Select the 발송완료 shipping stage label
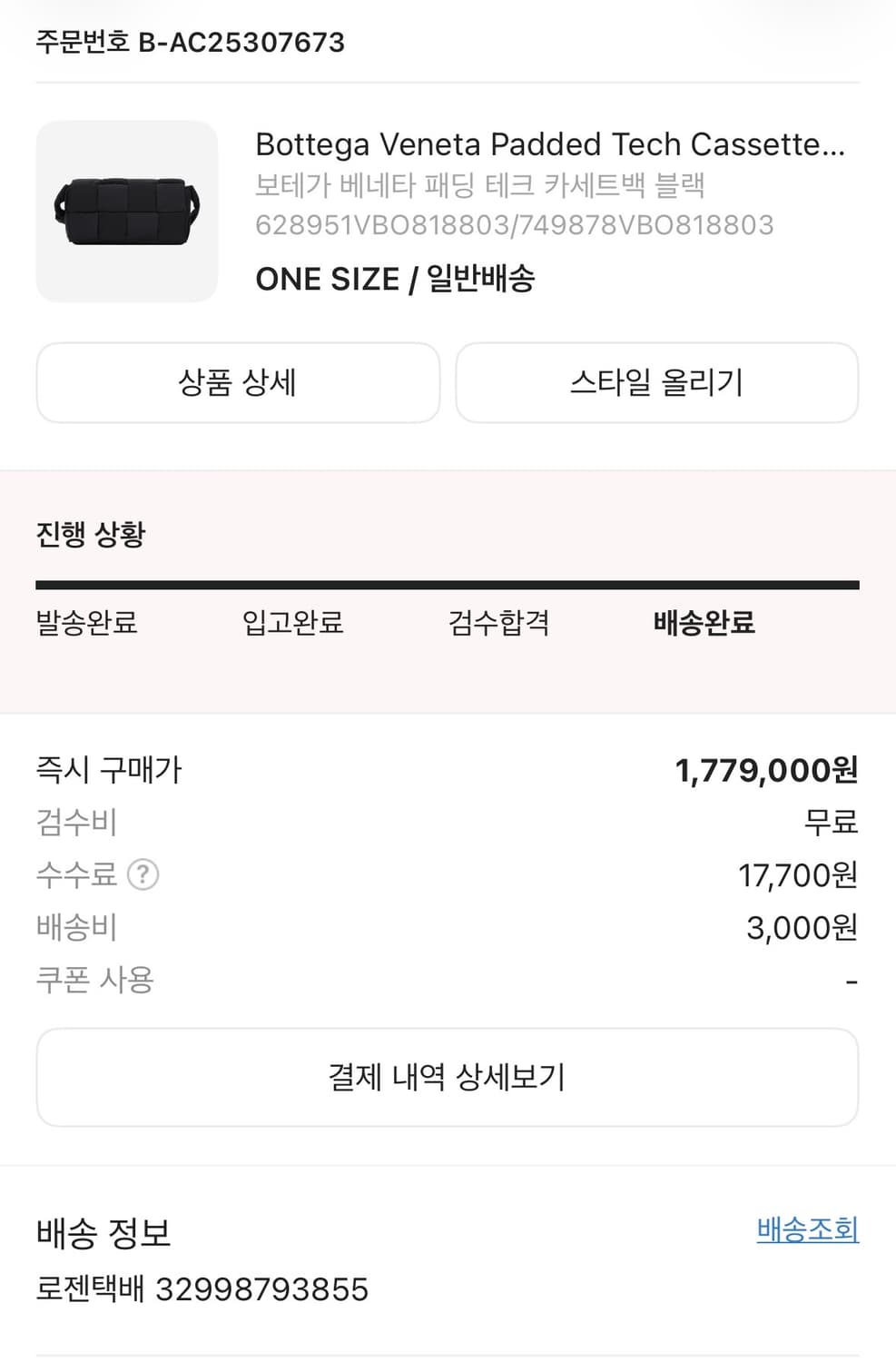Screen dimensions: 896x1362 pyautogui.click(x=84, y=624)
